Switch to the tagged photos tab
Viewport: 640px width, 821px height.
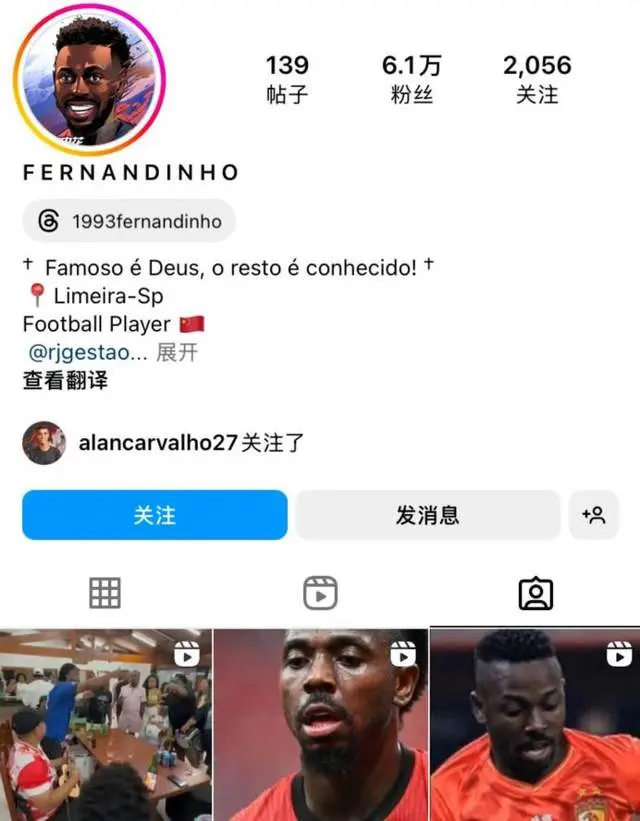coord(536,593)
